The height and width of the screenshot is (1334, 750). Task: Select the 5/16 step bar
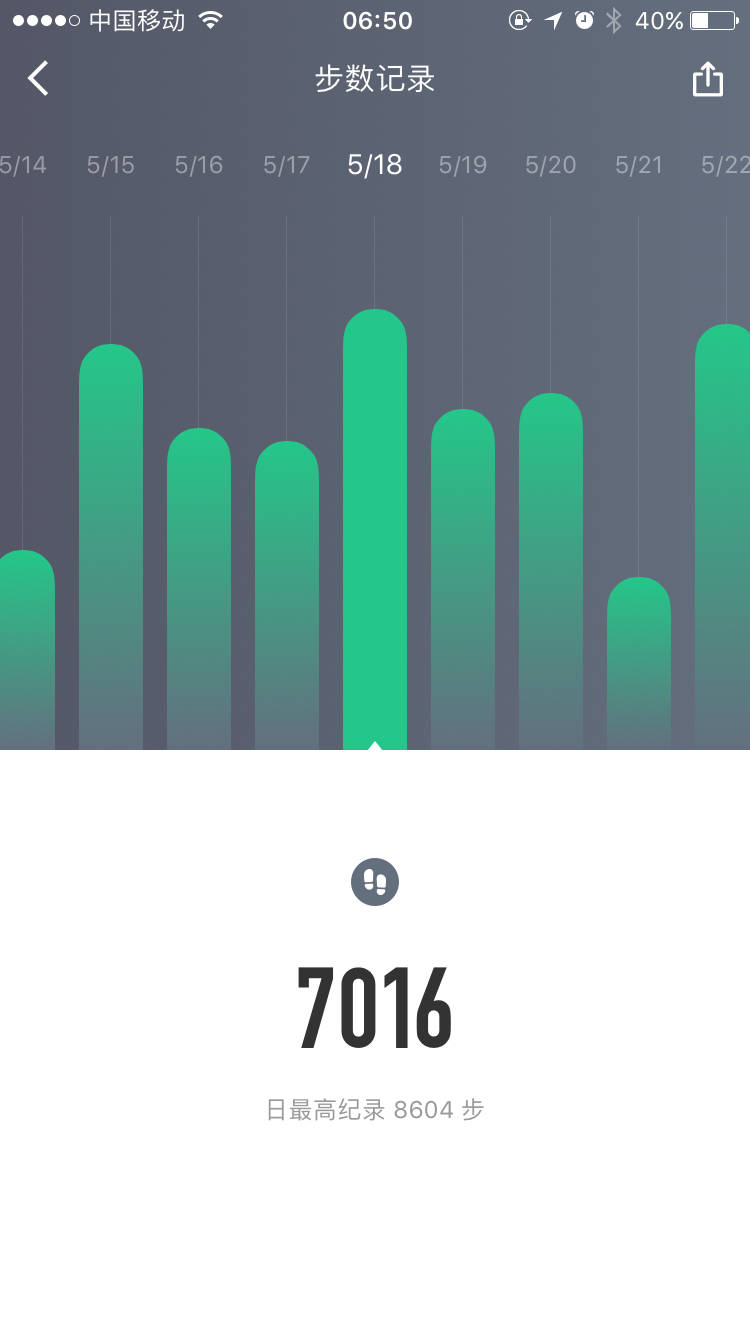pyautogui.click(x=199, y=589)
